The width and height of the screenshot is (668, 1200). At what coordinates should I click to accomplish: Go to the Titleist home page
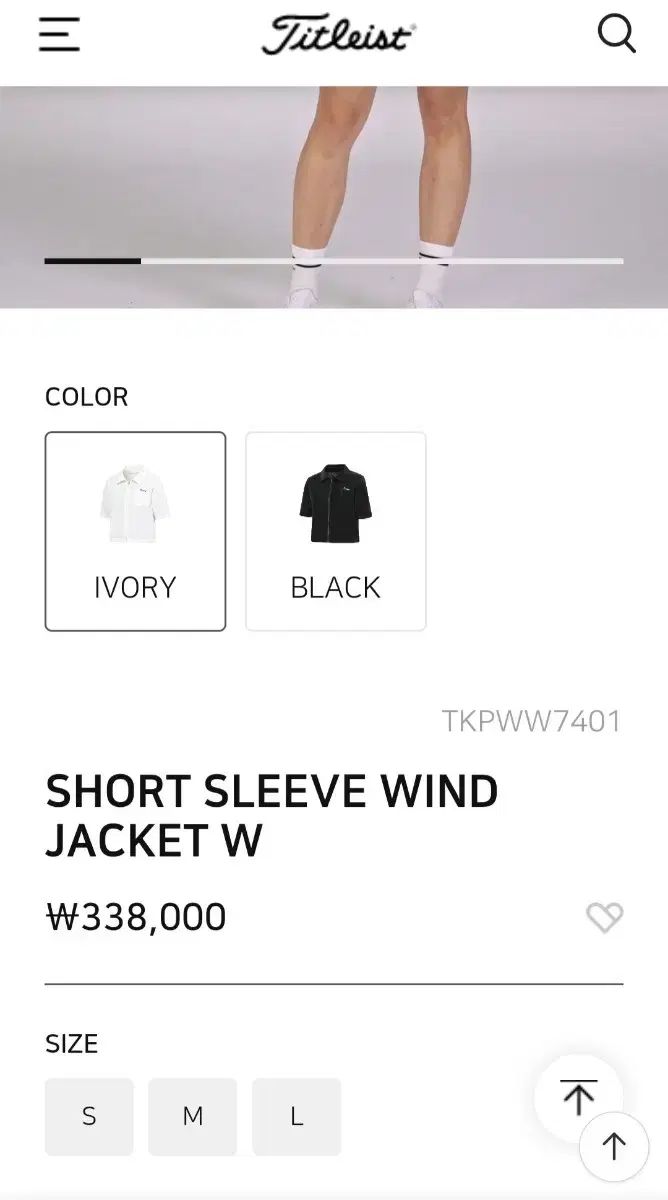[x=338, y=36]
